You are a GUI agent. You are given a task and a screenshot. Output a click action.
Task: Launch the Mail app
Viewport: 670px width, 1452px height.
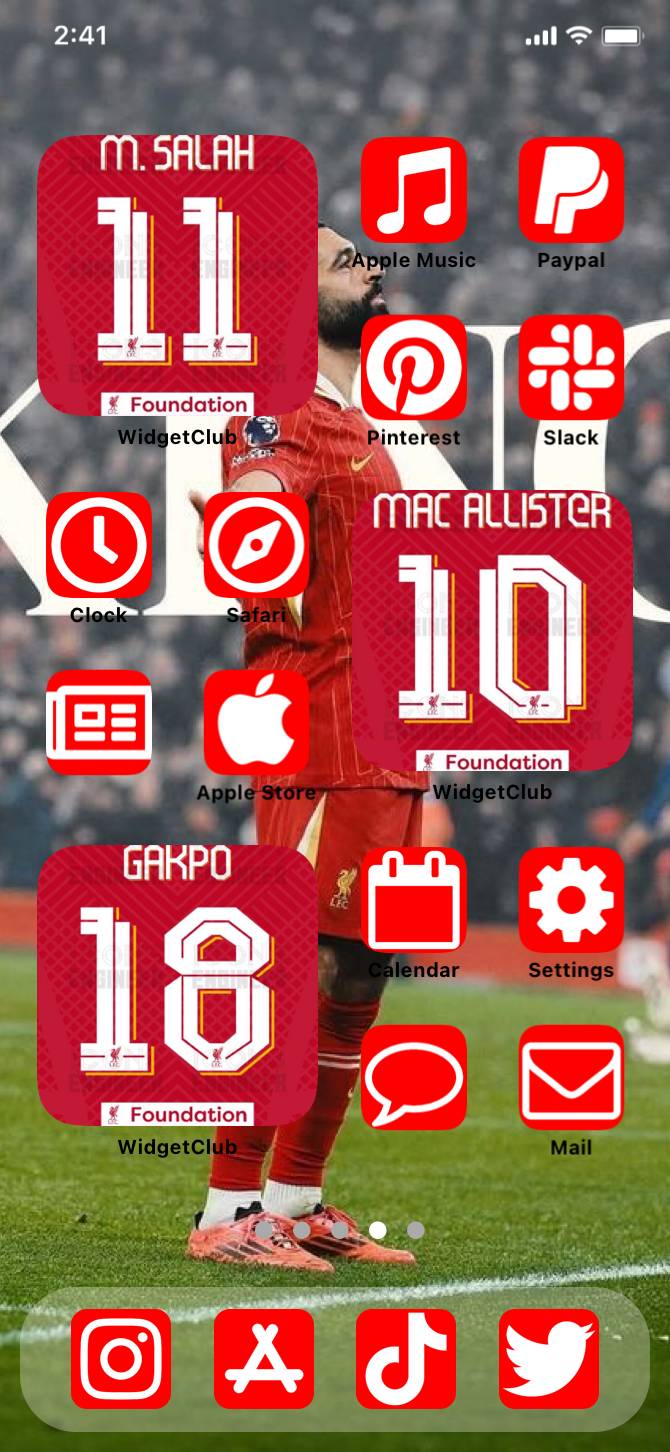coord(571,1077)
